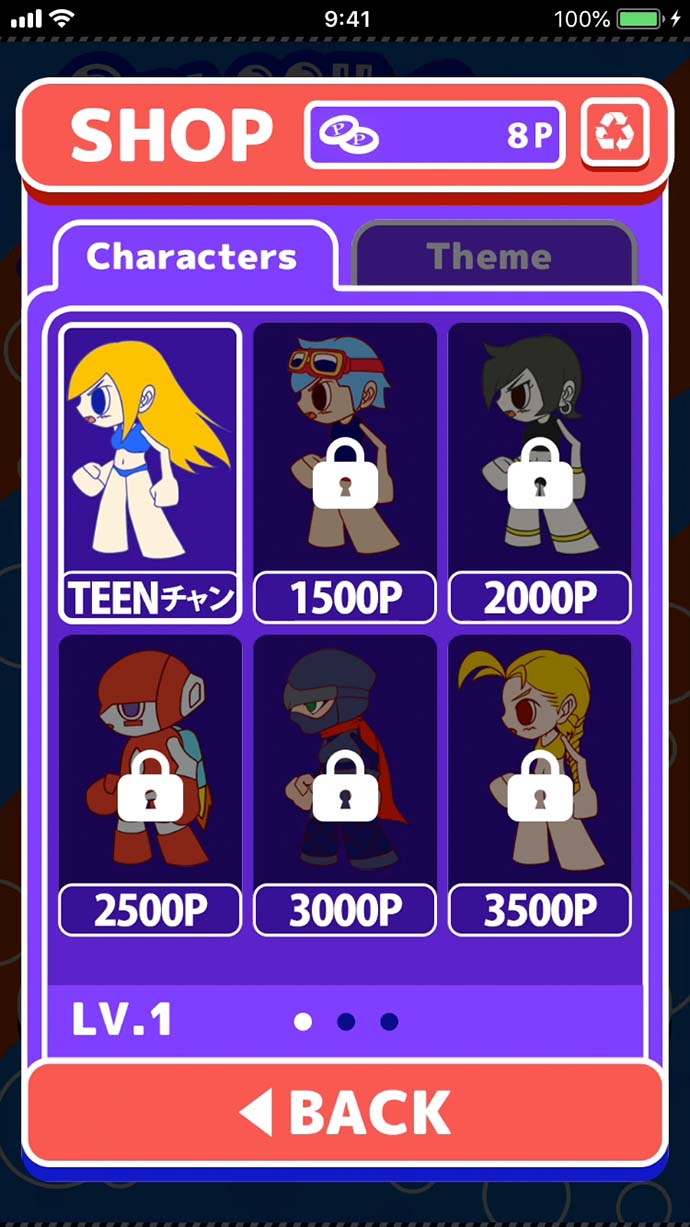
Task: Tap the recycle icon in the shop header
Action: click(x=615, y=134)
